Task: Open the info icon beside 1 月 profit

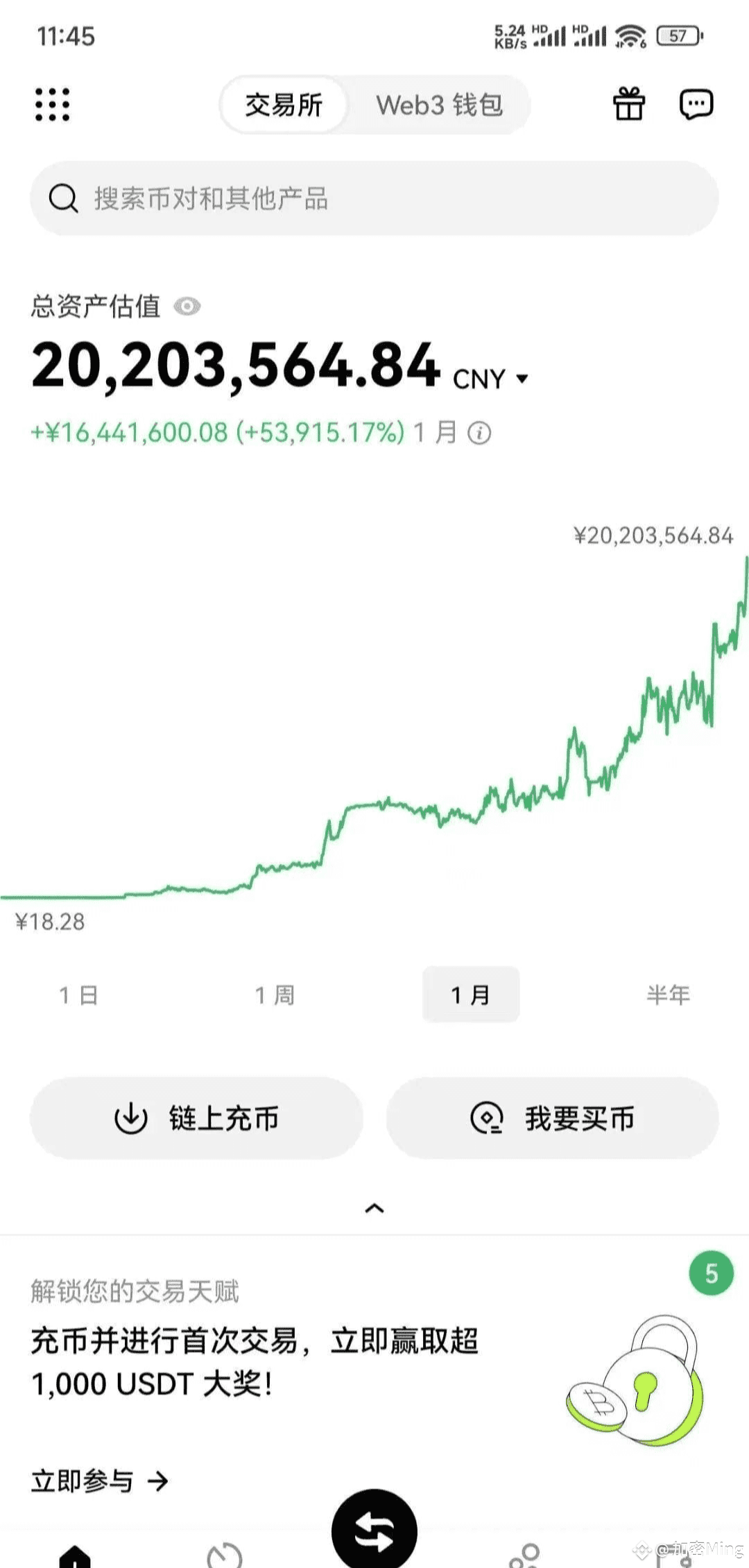Action: [479, 433]
